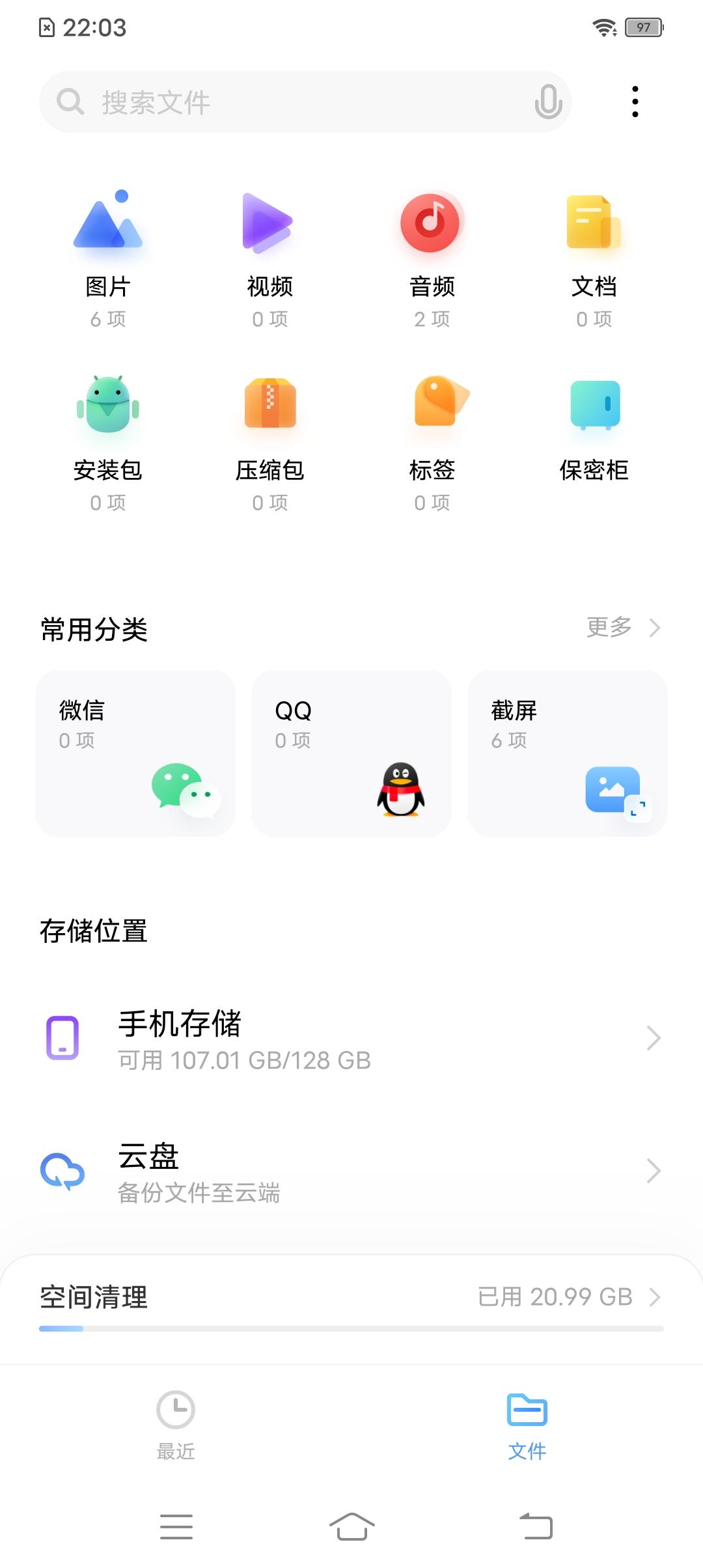This screenshot has height=1568, width=703.
Task: Tap the 搜索文件 search field
Action: [286, 102]
